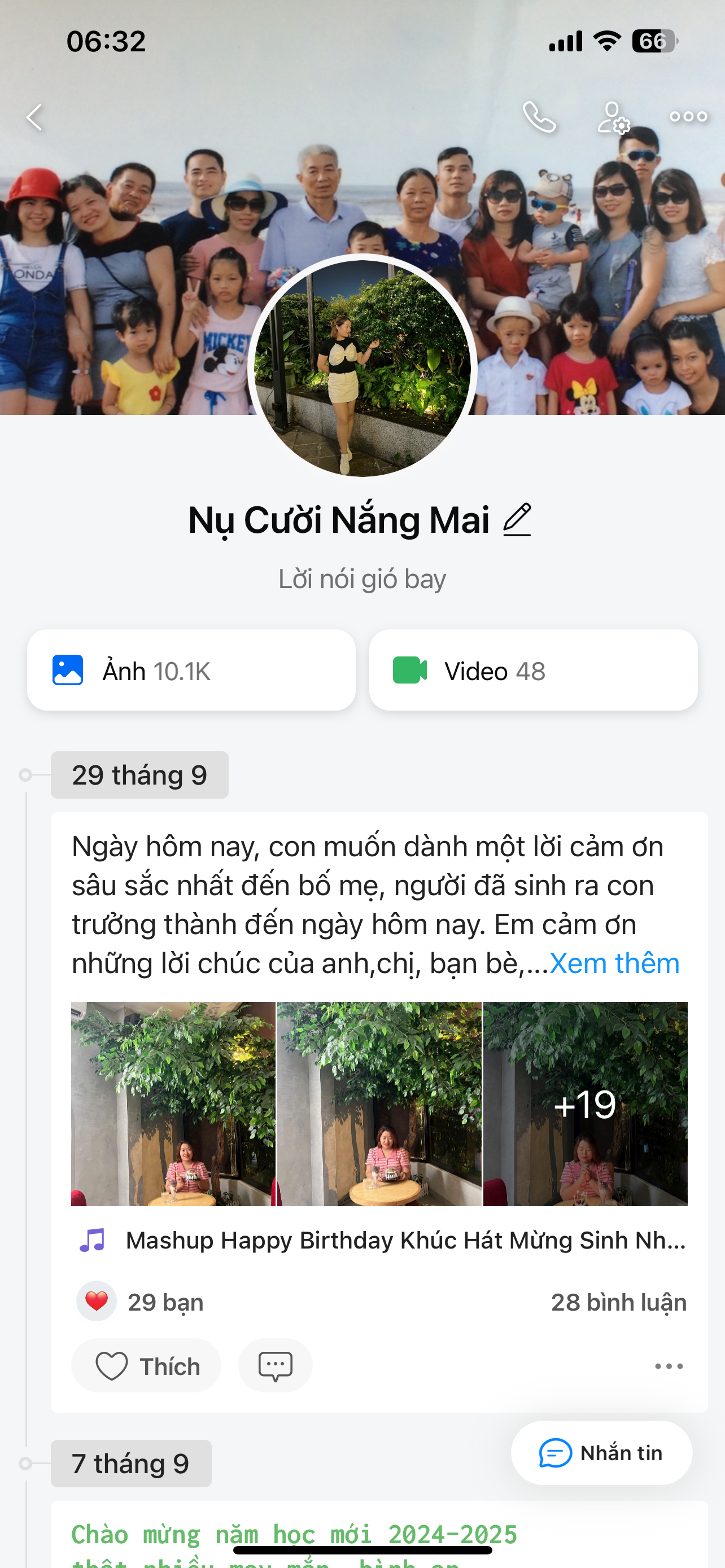The height and width of the screenshot is (1568, 725).
Task: Expand the post with Xem thêm
Action: point(614,963)
